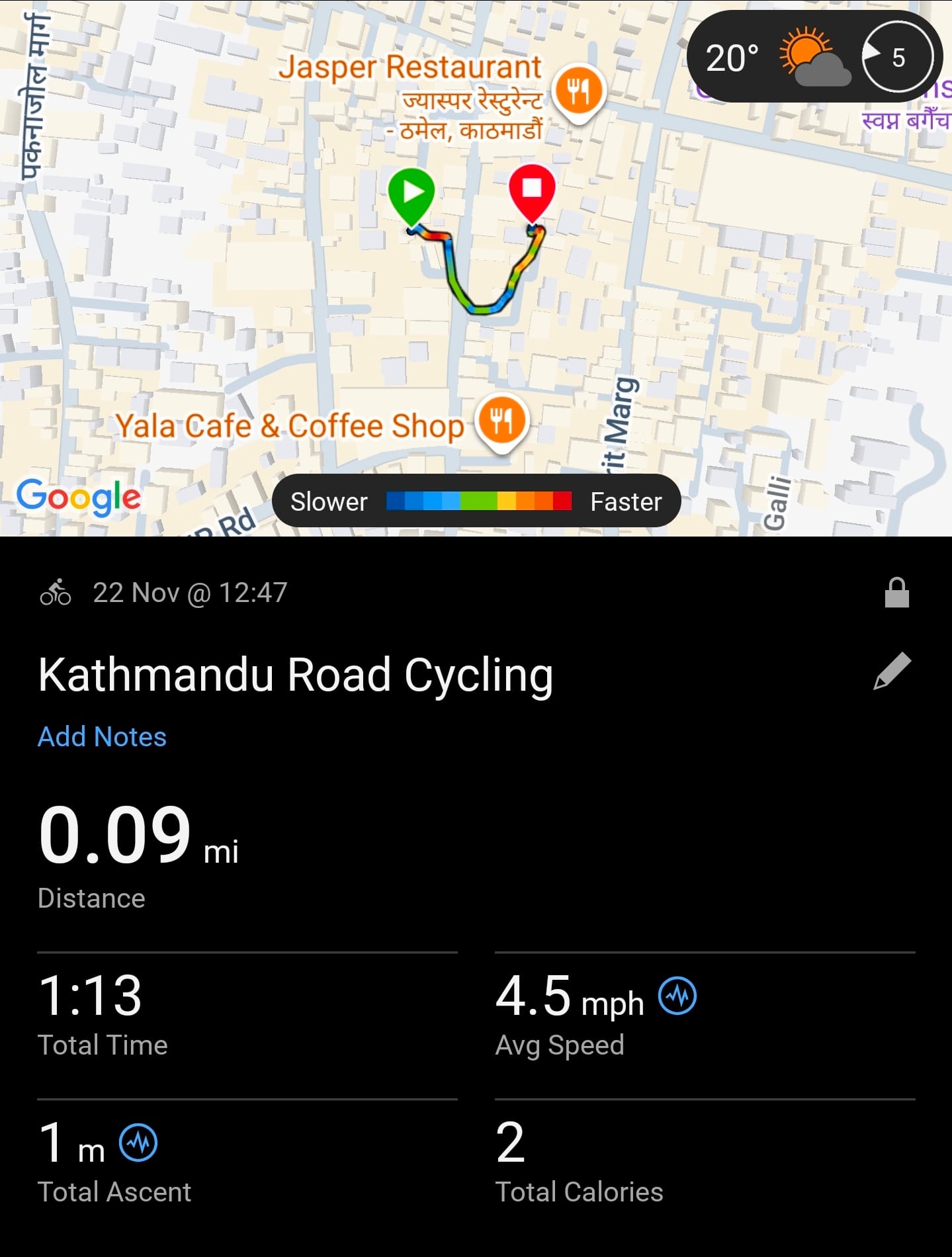The width and height of the screenshot is (952, 1257).
Task: Select the Yala Cafe & Coffee Shop pin
Action: 502,421
